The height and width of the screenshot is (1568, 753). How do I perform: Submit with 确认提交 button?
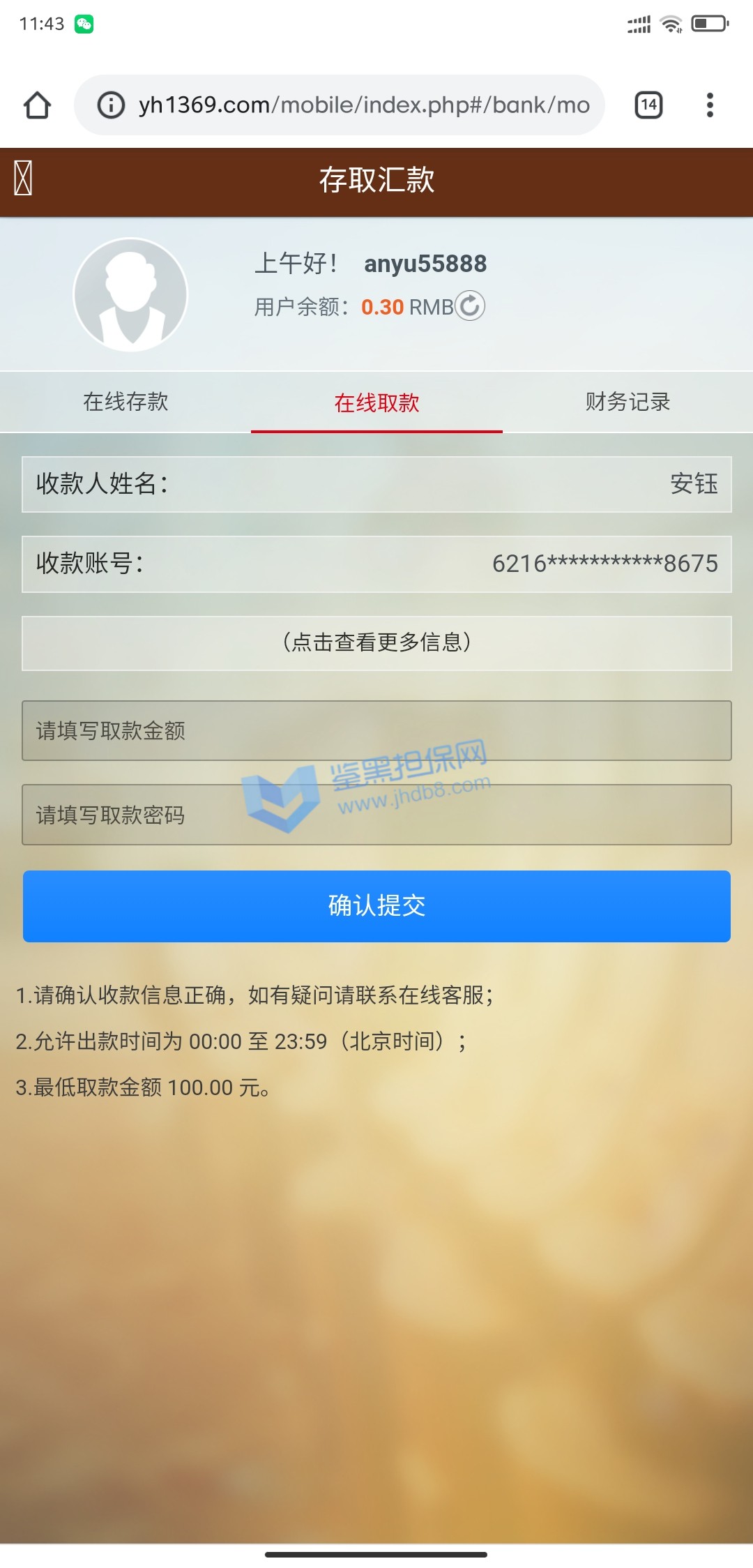(376, 905)
